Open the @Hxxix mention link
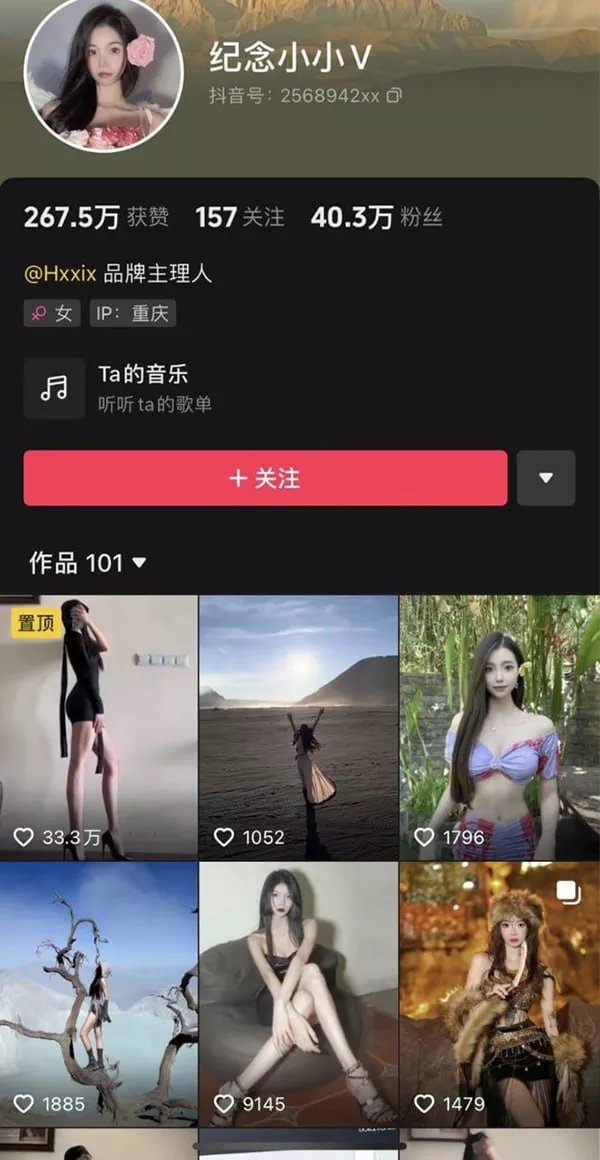Image resolution: width=600 pixels, height=1160 pixels. coord(61,274)
